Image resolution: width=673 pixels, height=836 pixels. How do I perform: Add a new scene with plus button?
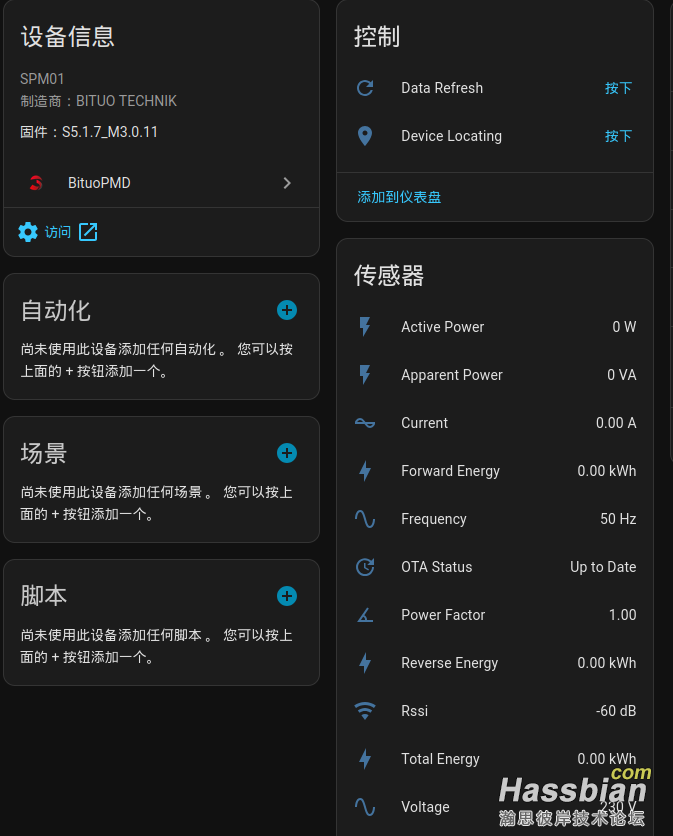coord(287,453)
